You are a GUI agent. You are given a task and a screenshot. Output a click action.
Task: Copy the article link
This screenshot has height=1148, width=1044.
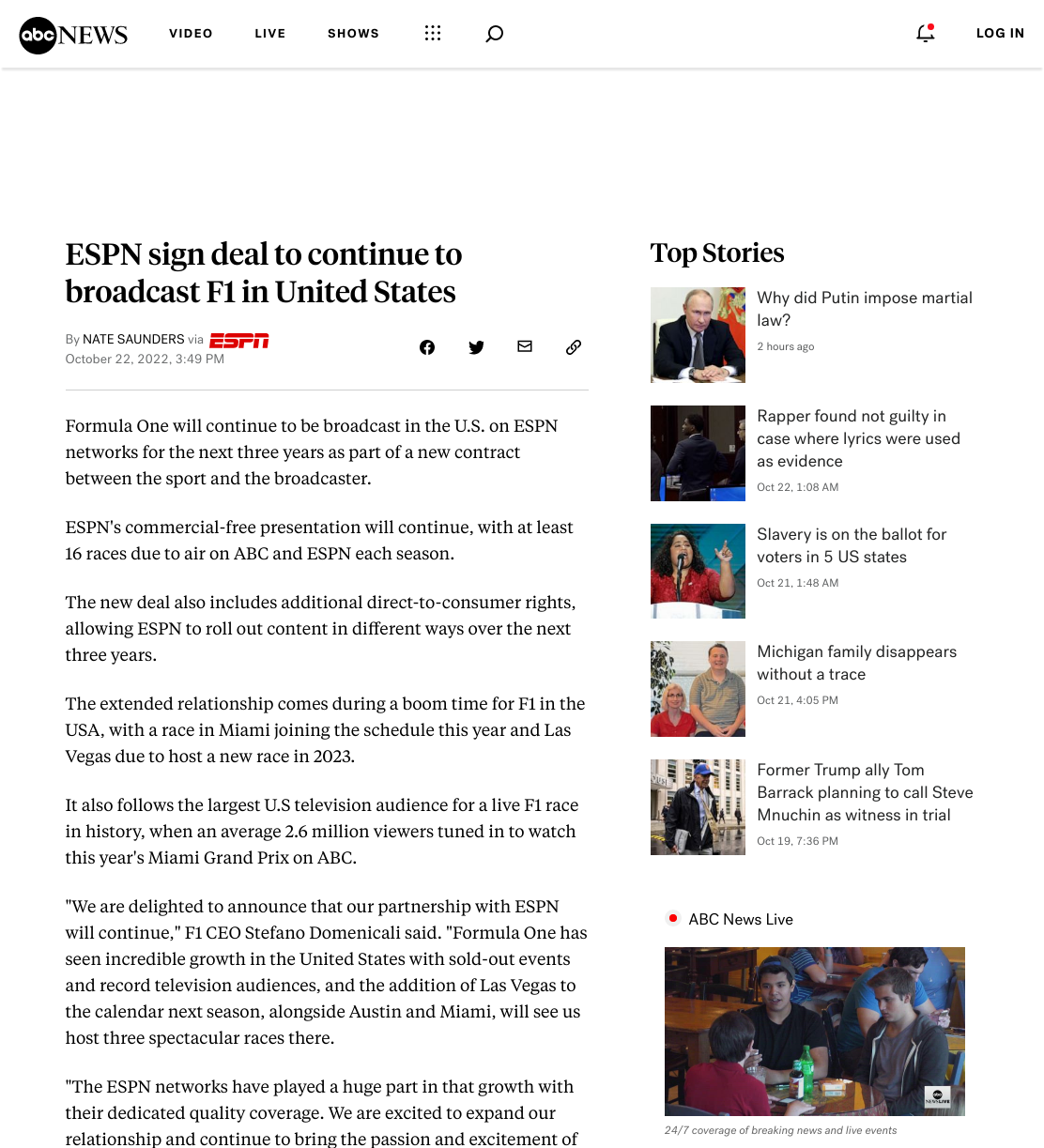tap(574, 347)
